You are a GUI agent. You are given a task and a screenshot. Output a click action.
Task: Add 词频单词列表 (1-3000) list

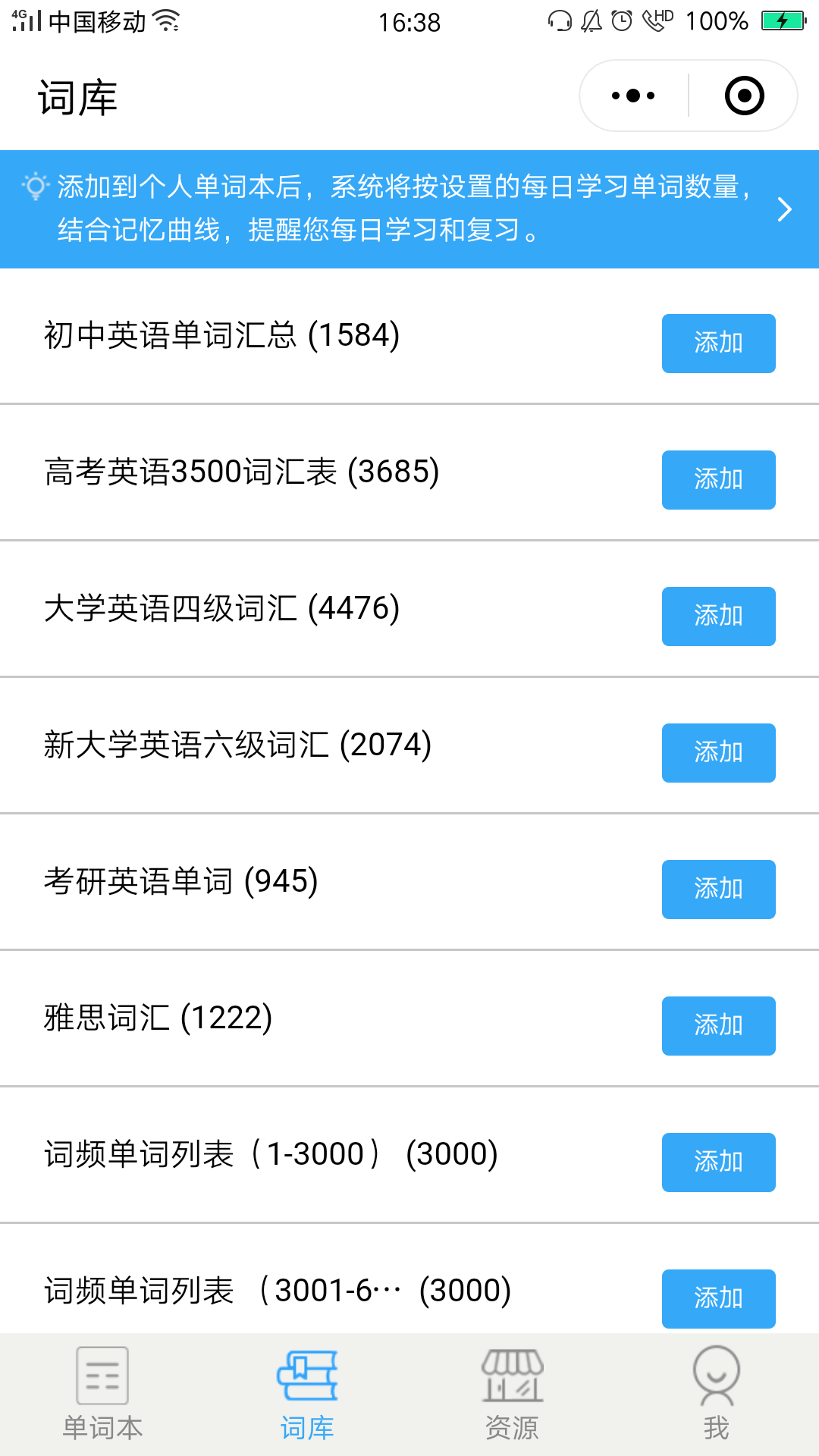pos(718,1162)
